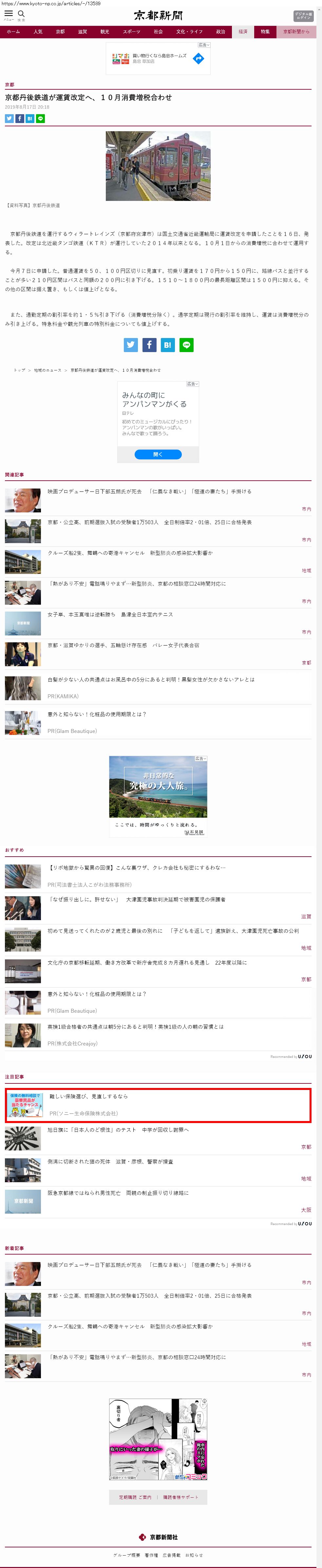Share article on LINE below the text
Viewport: 322px width, 1568px height.
[186, 345]
